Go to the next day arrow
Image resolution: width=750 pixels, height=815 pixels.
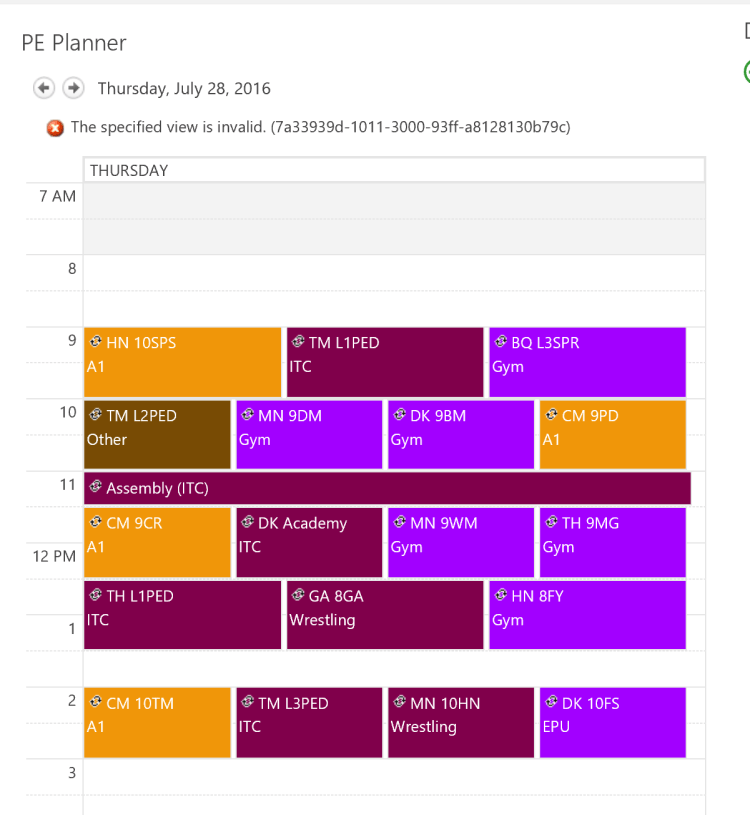click(x=73, y=88)
